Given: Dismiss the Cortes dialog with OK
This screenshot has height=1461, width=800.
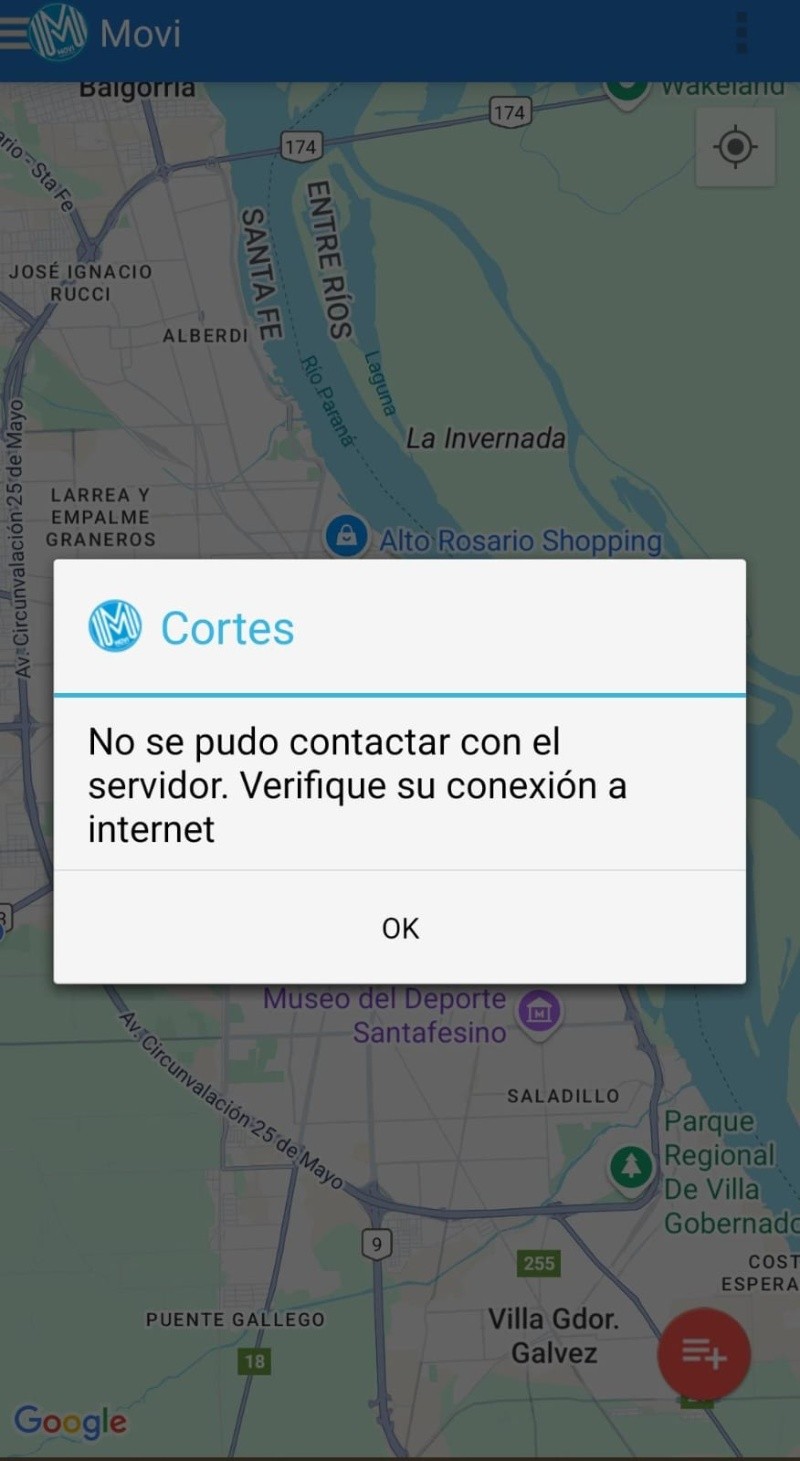Looking at the screenshot, I should click(400, 928).
